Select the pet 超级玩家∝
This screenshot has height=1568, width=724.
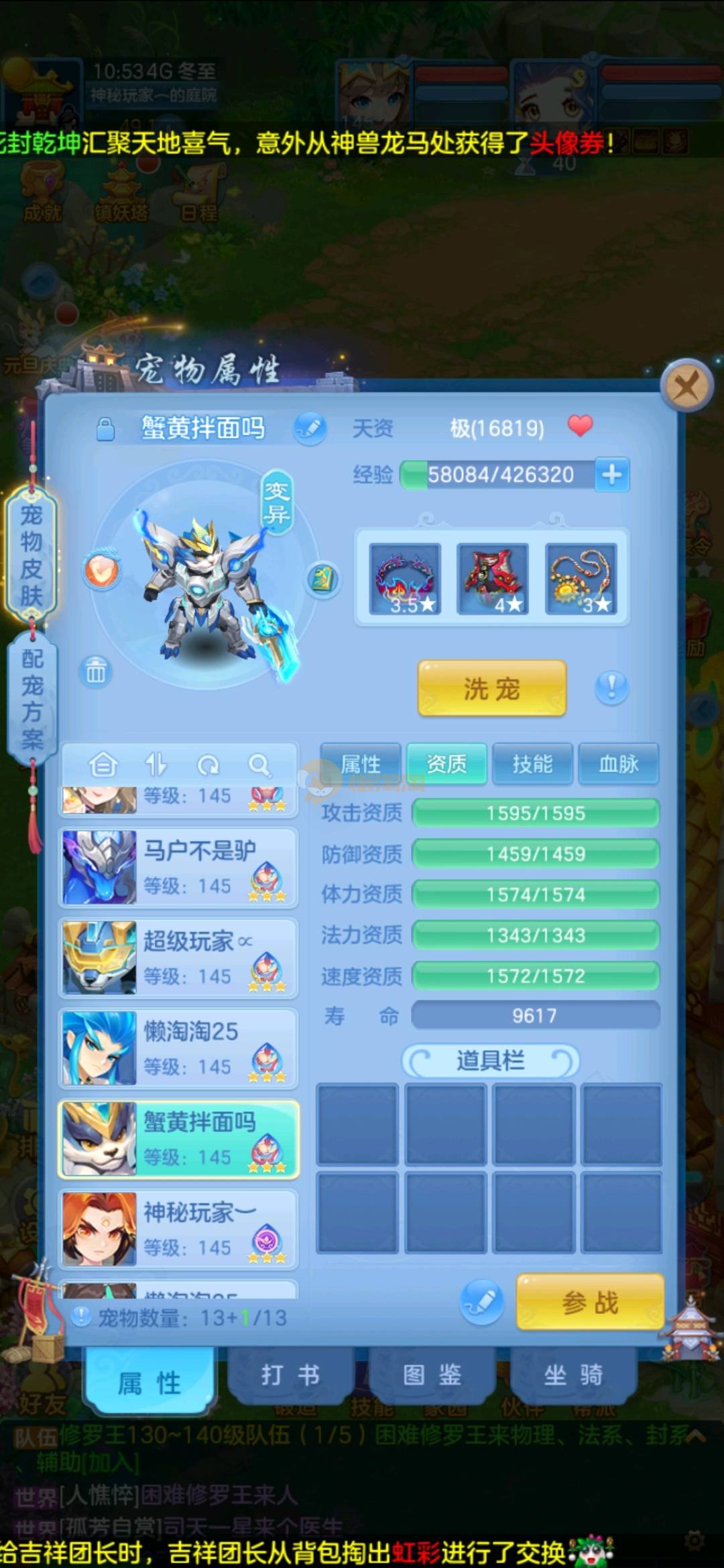(x=178, y=958)
